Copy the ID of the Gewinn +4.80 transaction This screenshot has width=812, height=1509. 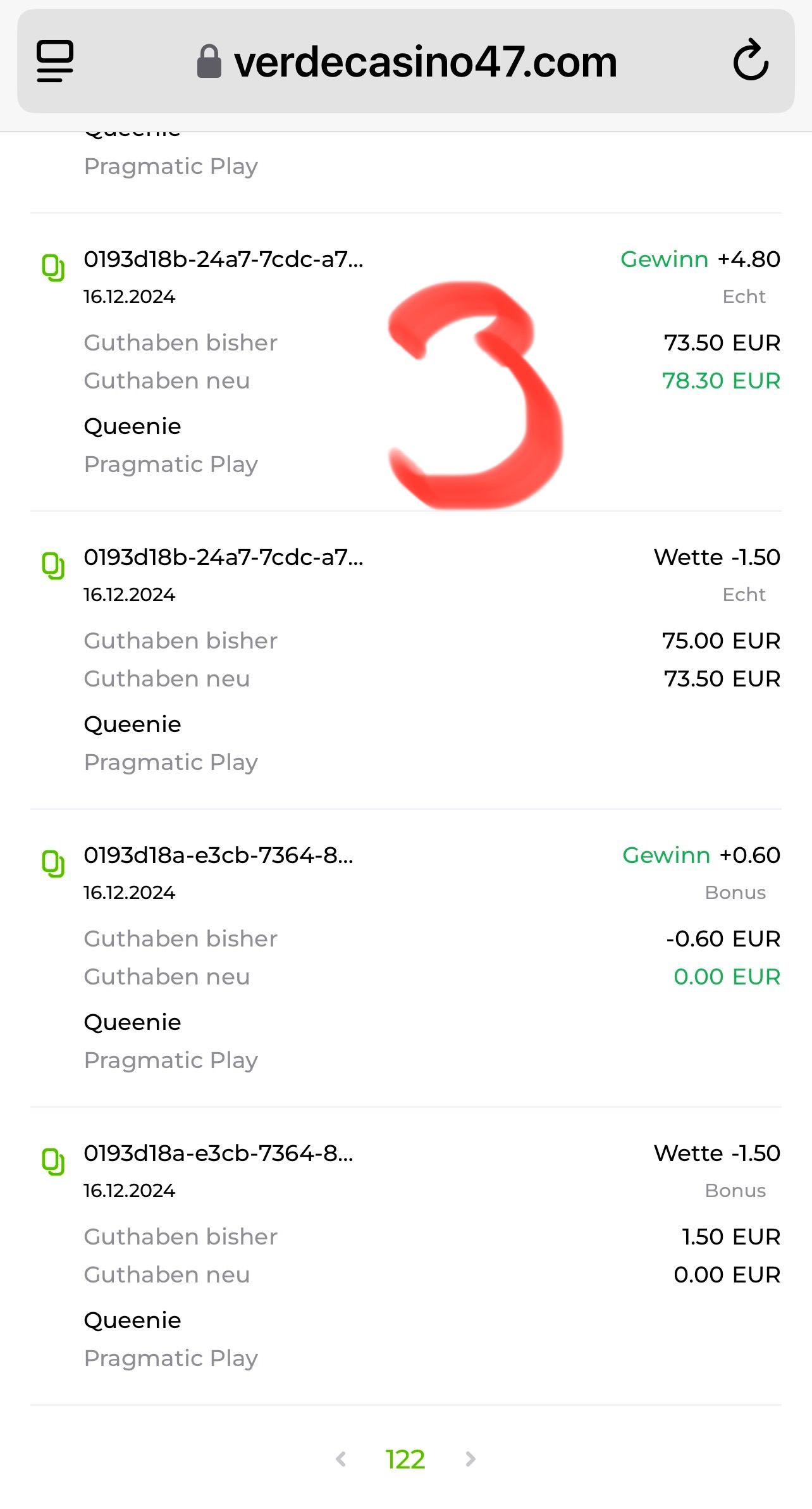pos(53,268)
